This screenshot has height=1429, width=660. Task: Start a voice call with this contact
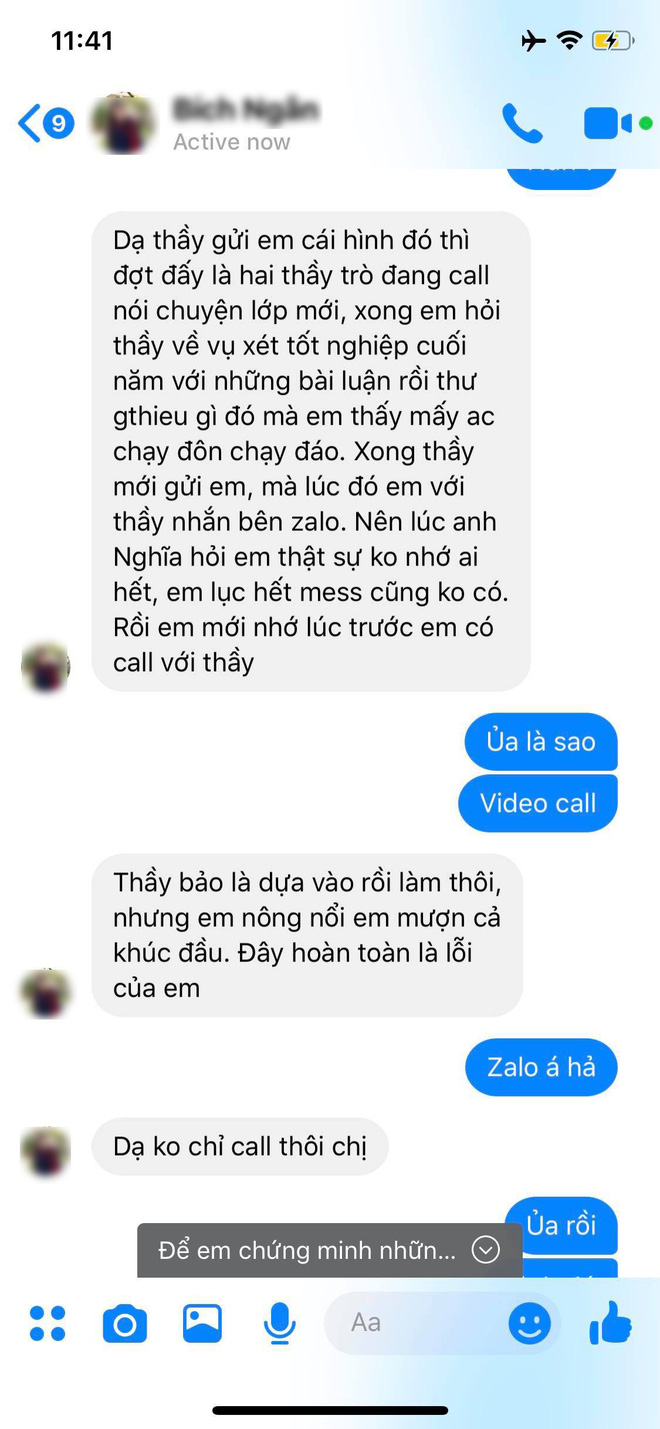pos(521,123)
